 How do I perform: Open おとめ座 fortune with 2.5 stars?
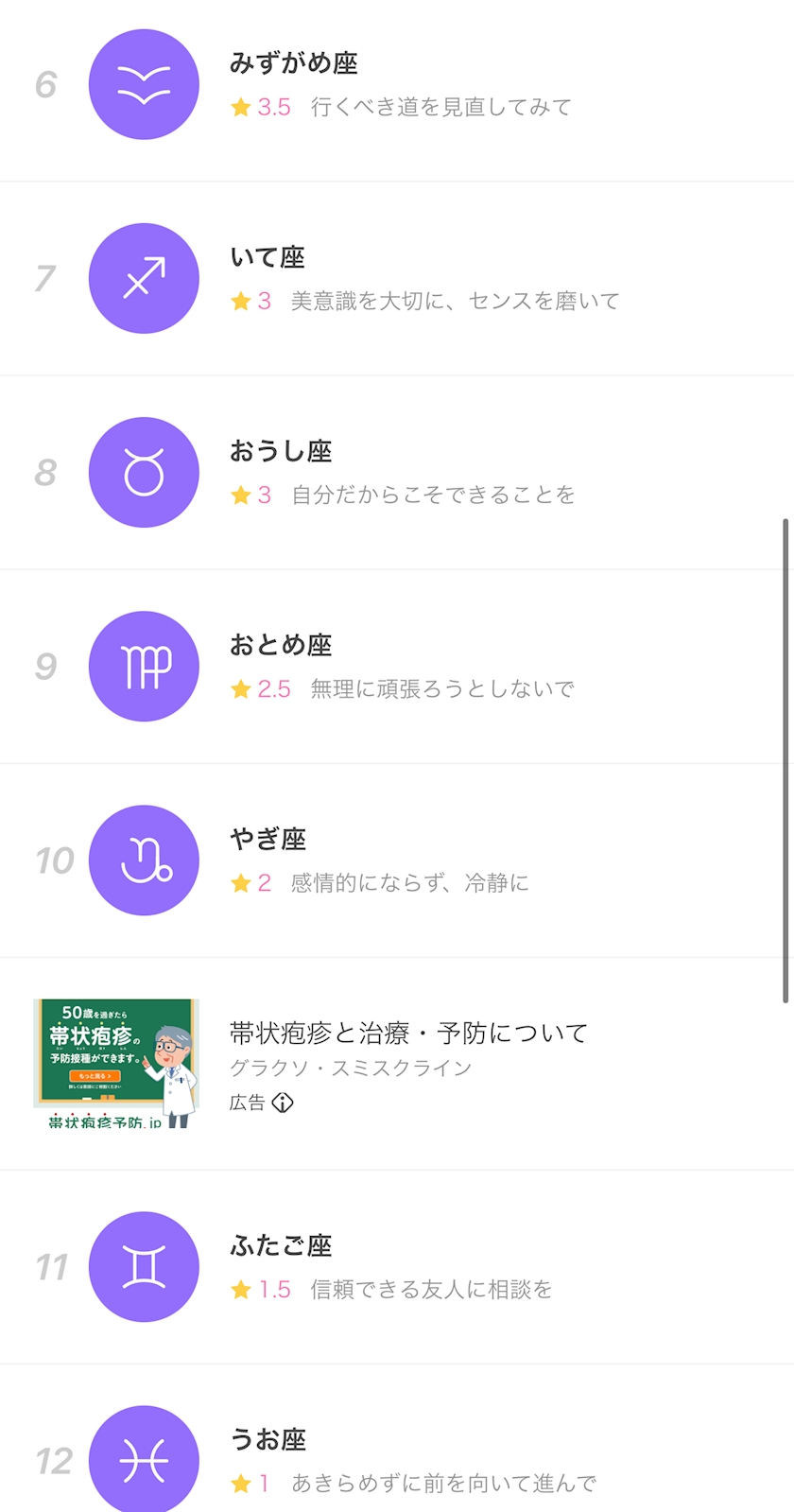coord(397,667)
